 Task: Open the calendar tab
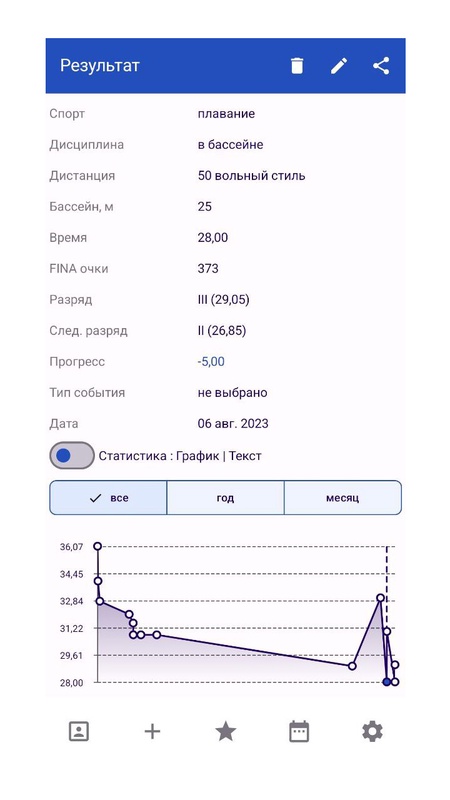[x=299, y=732]
